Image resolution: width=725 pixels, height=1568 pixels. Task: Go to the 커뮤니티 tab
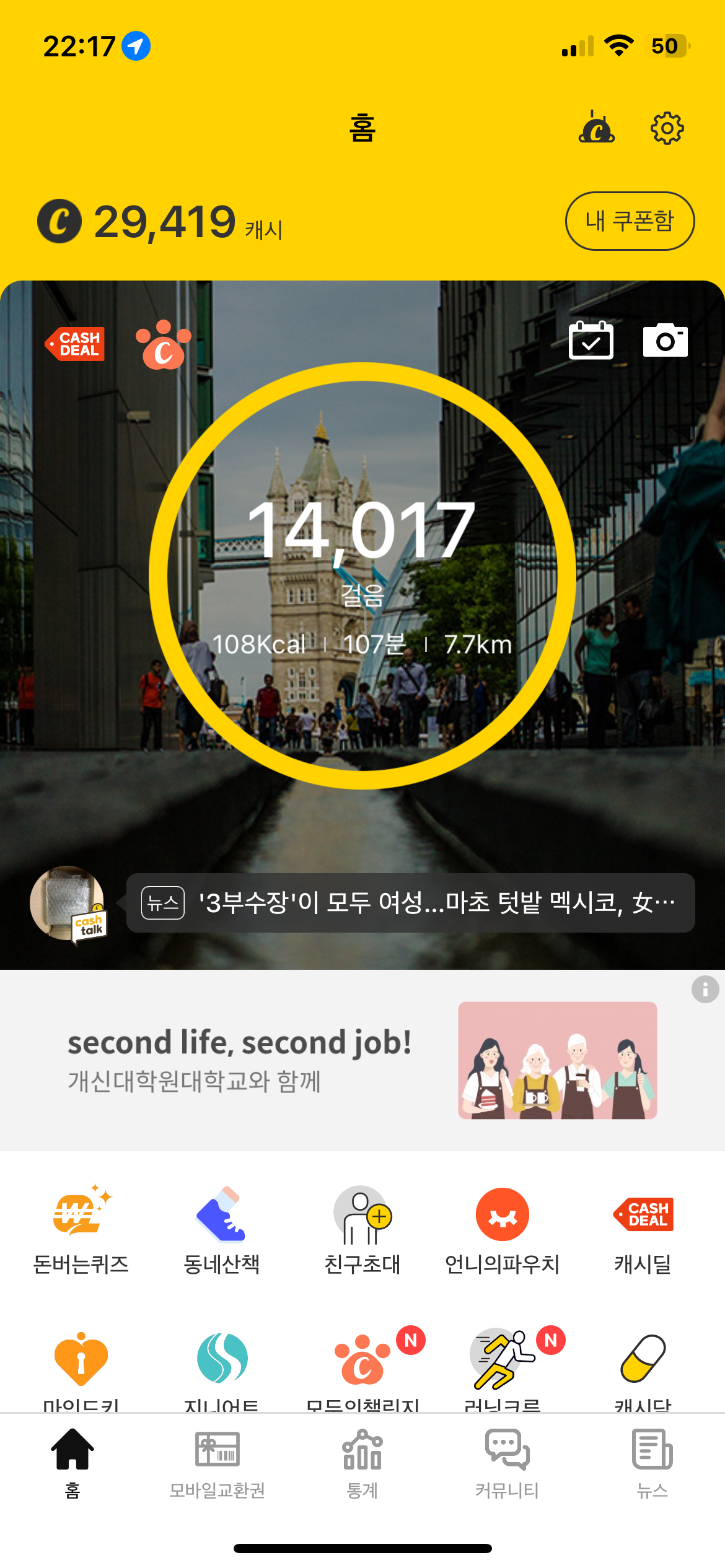point(507,1464)
